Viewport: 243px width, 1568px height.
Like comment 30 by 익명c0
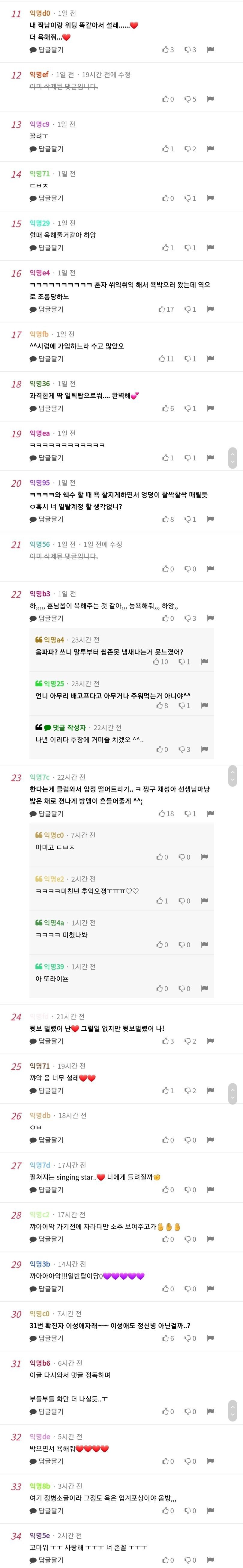[168, 1338]
